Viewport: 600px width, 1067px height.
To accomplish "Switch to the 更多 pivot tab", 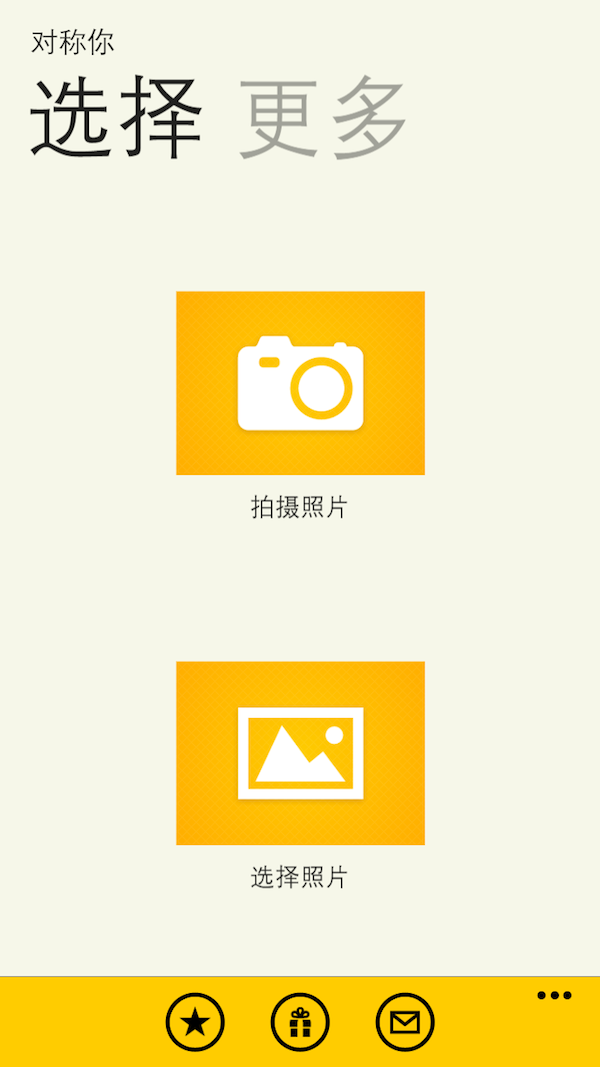I will (323, 117).
